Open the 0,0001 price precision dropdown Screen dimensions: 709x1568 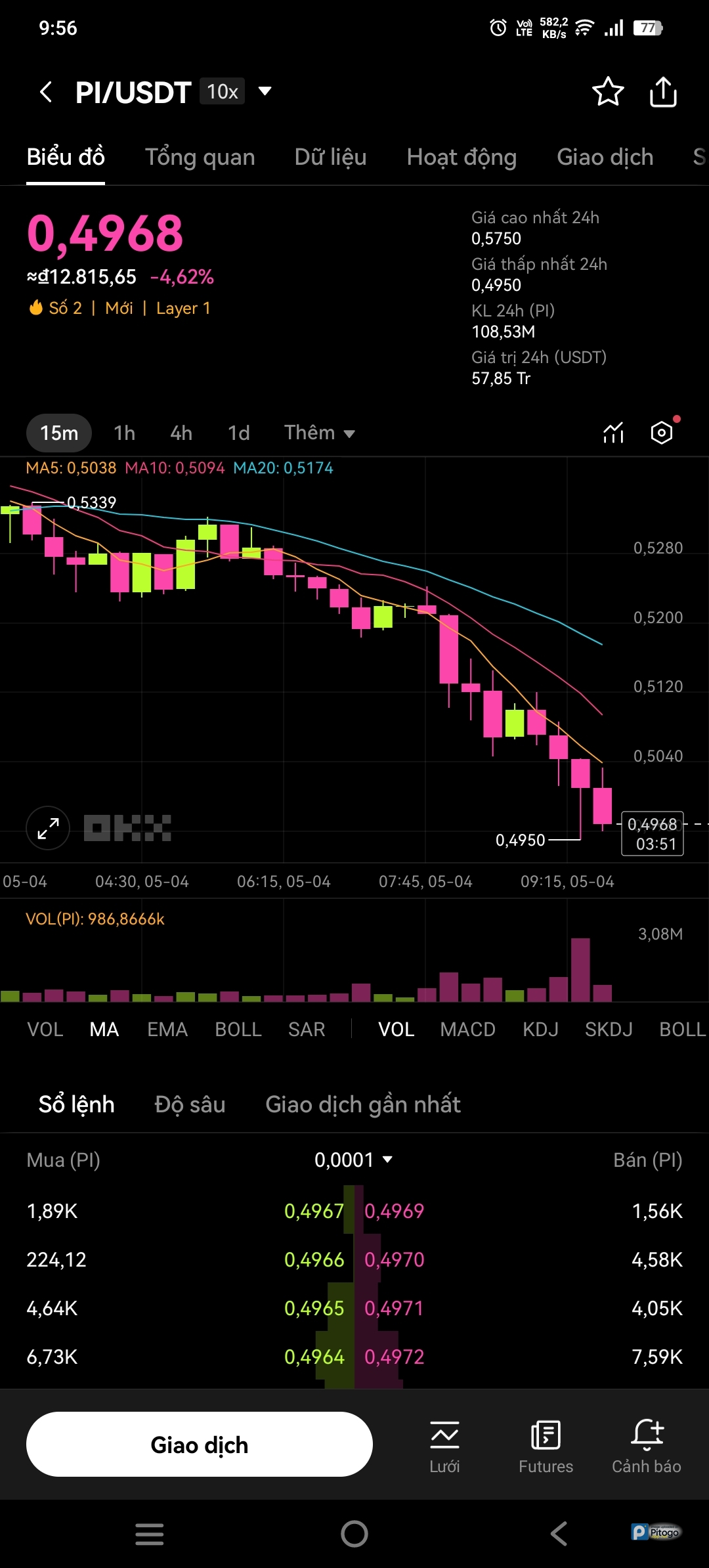tap(353, 1160)
